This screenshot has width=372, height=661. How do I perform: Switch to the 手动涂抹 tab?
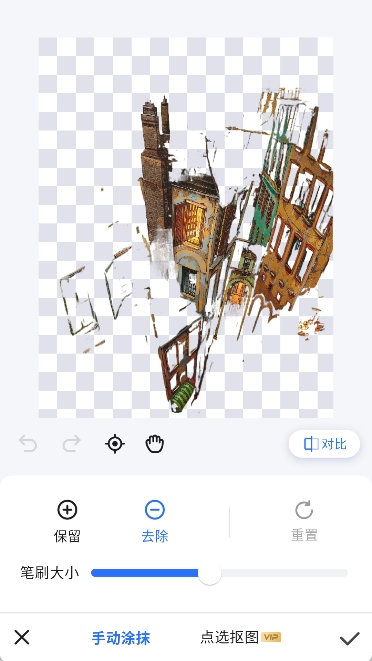pos(121,638)
